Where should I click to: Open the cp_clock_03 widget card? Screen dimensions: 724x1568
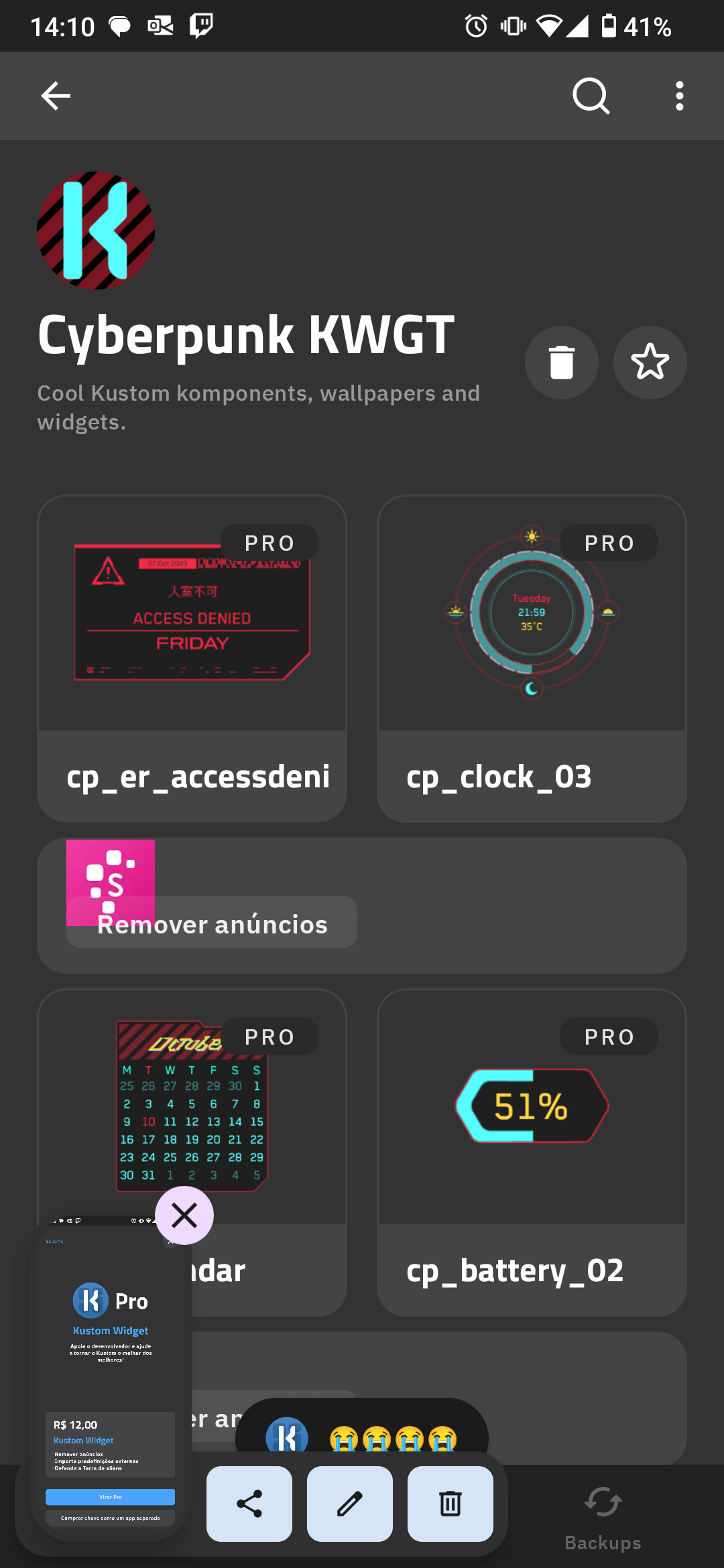[532, 659]
